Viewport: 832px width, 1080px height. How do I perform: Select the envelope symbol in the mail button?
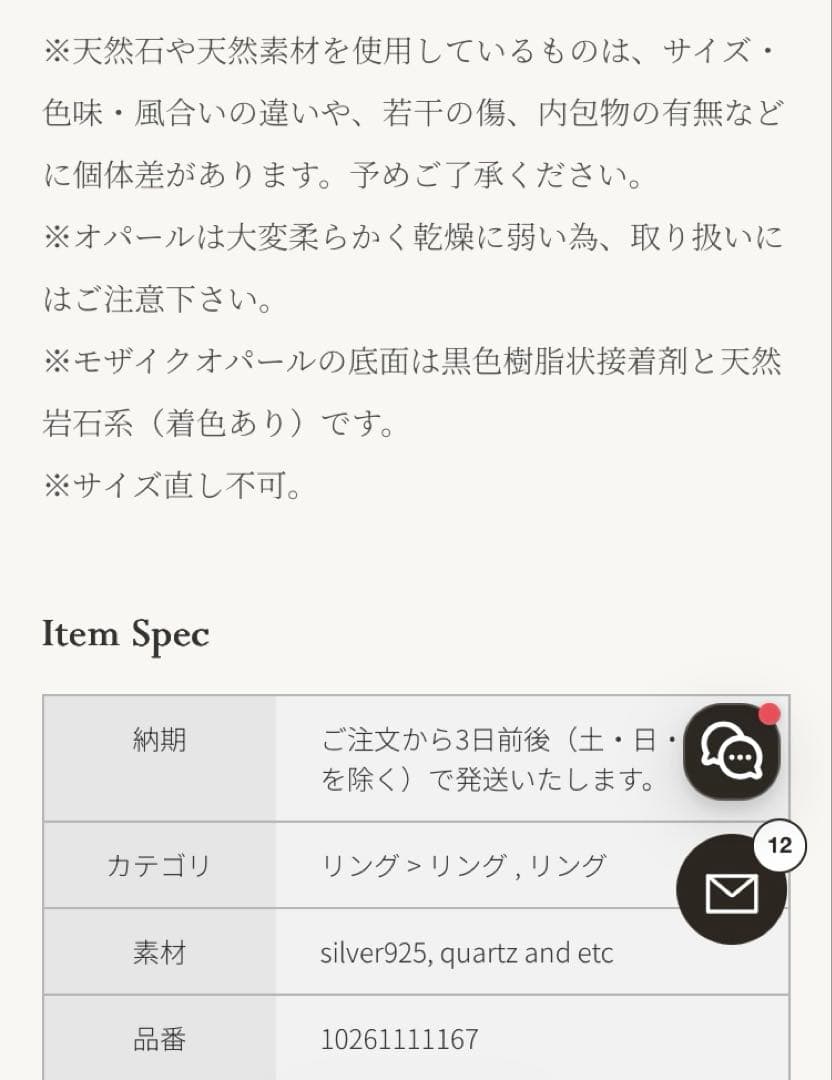733,891
